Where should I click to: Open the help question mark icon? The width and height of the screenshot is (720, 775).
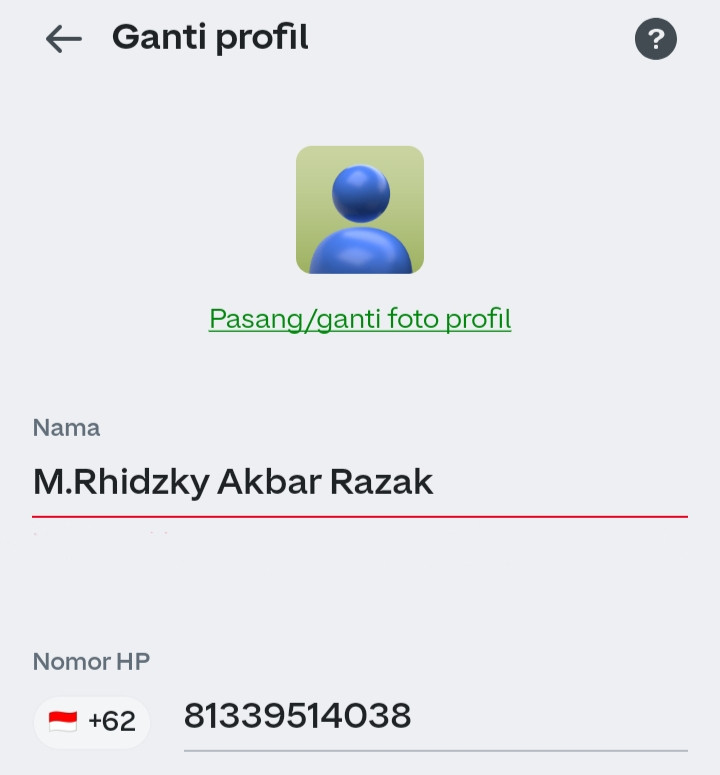tap(656, 39)
